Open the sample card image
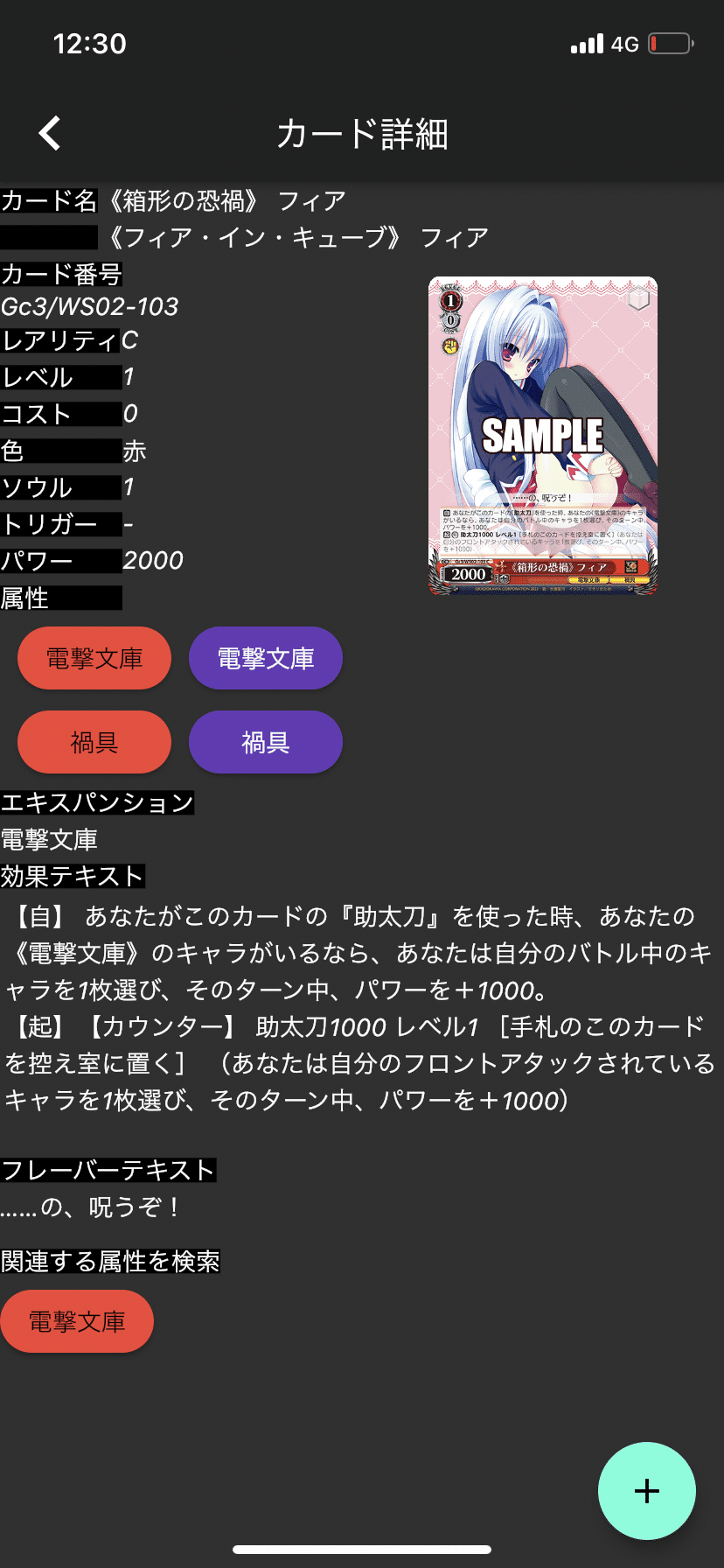The image size is (724, 1568). click(543, 436)
